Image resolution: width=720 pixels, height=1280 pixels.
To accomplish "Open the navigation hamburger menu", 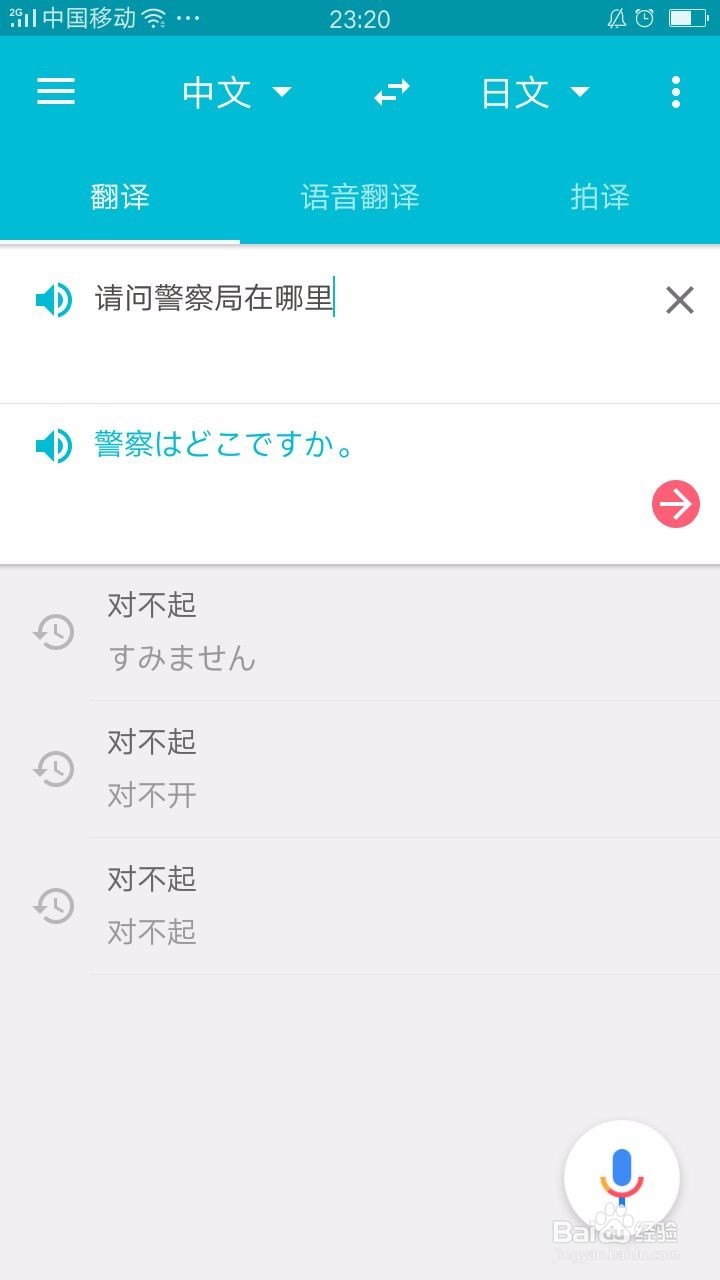I will click(x=55, y=91).
